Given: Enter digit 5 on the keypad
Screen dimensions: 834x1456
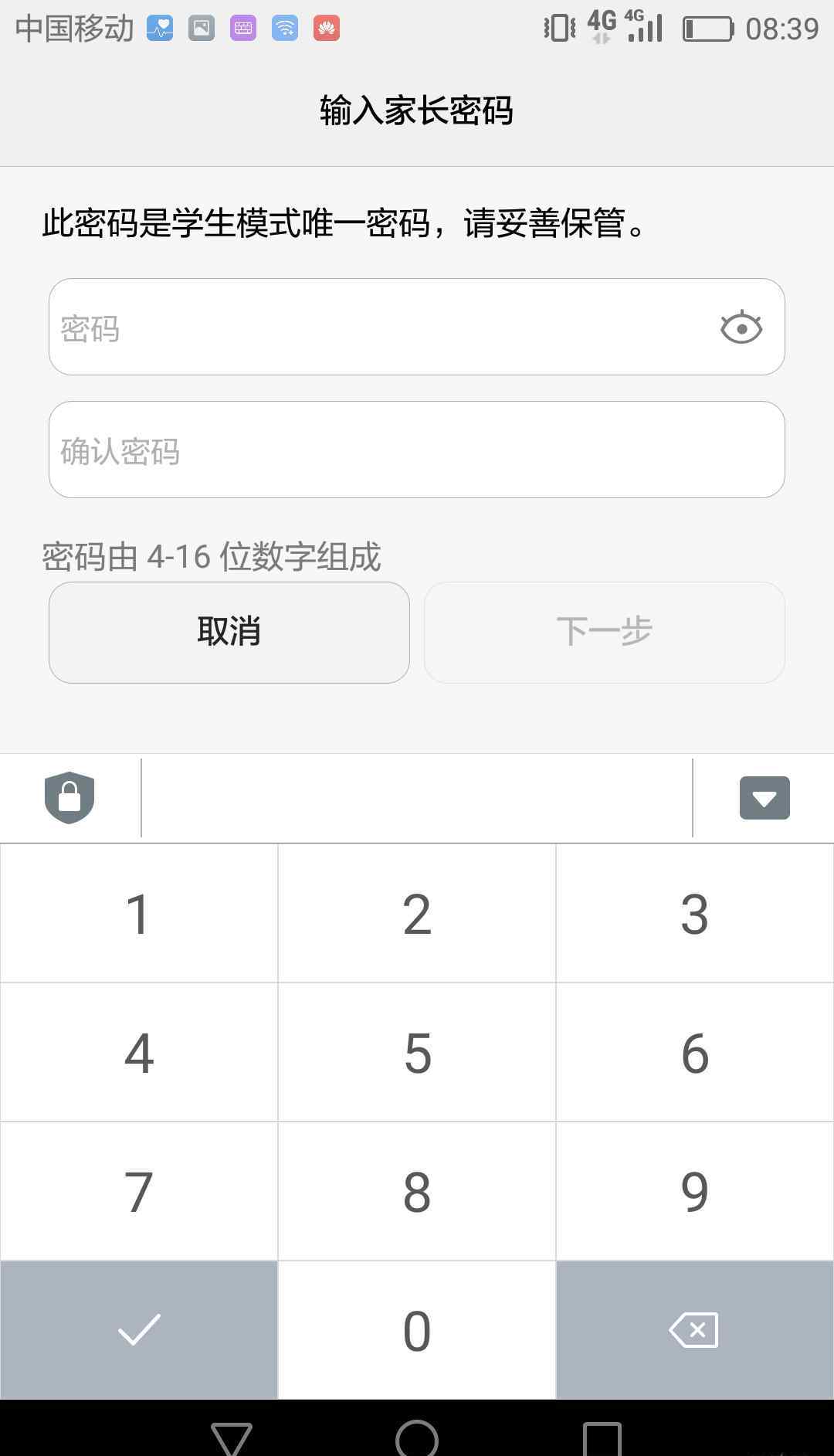Looking at the screenshot, I should pos(417,1053).
